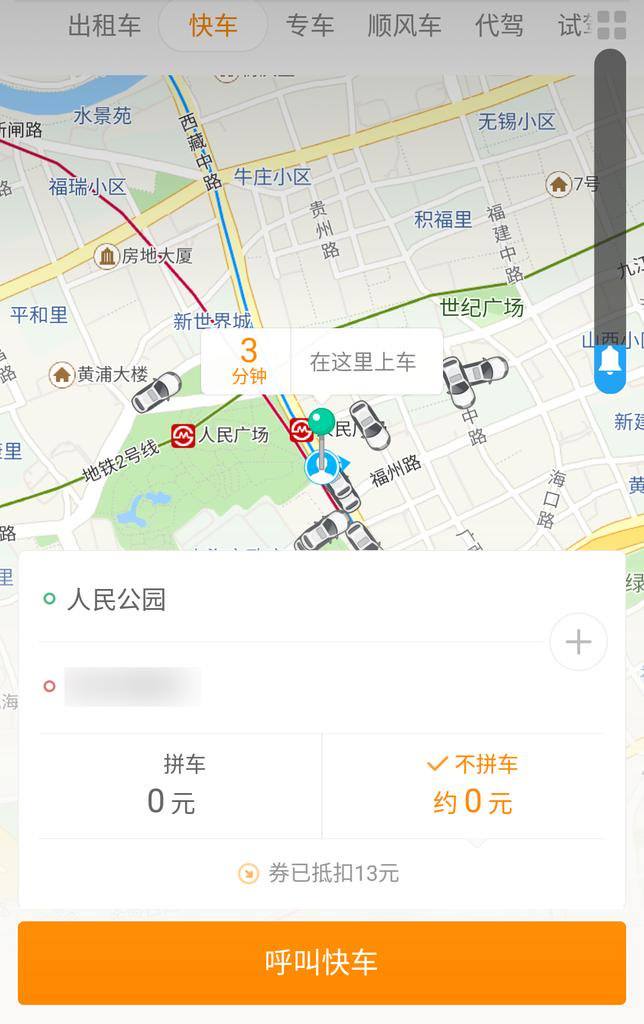644x1024 pixels.
Task: Choose the 不拼车 option
Action: point(472,785)
